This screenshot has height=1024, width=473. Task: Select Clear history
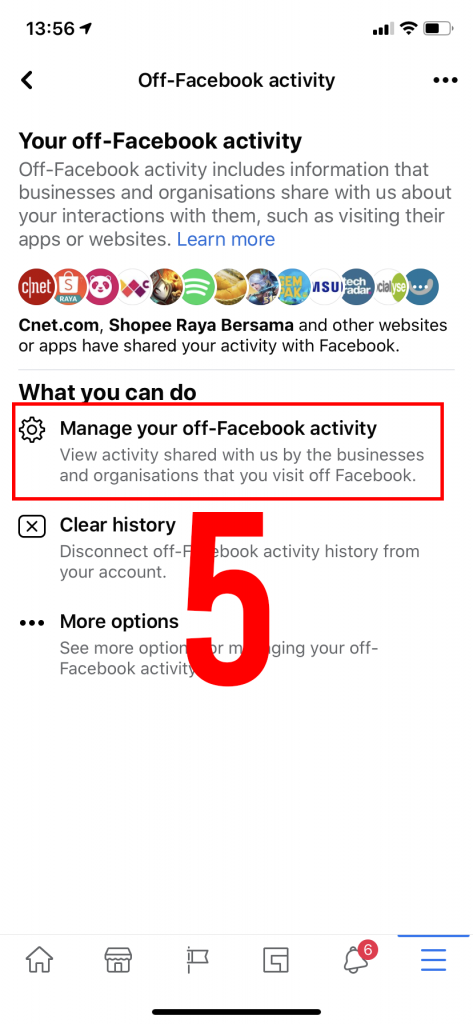221,549
